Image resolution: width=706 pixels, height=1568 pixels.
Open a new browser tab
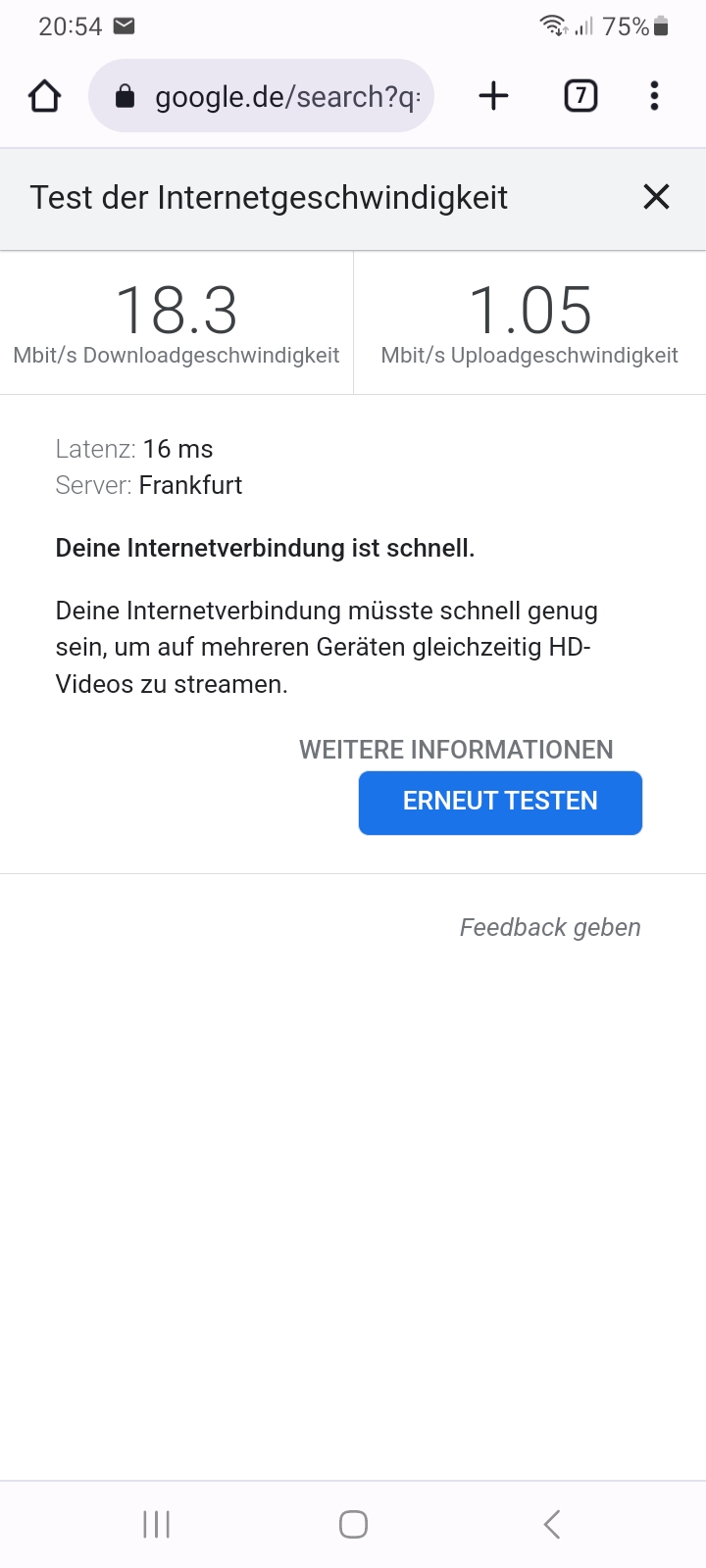pyautogui.click(x=493, y=96)
